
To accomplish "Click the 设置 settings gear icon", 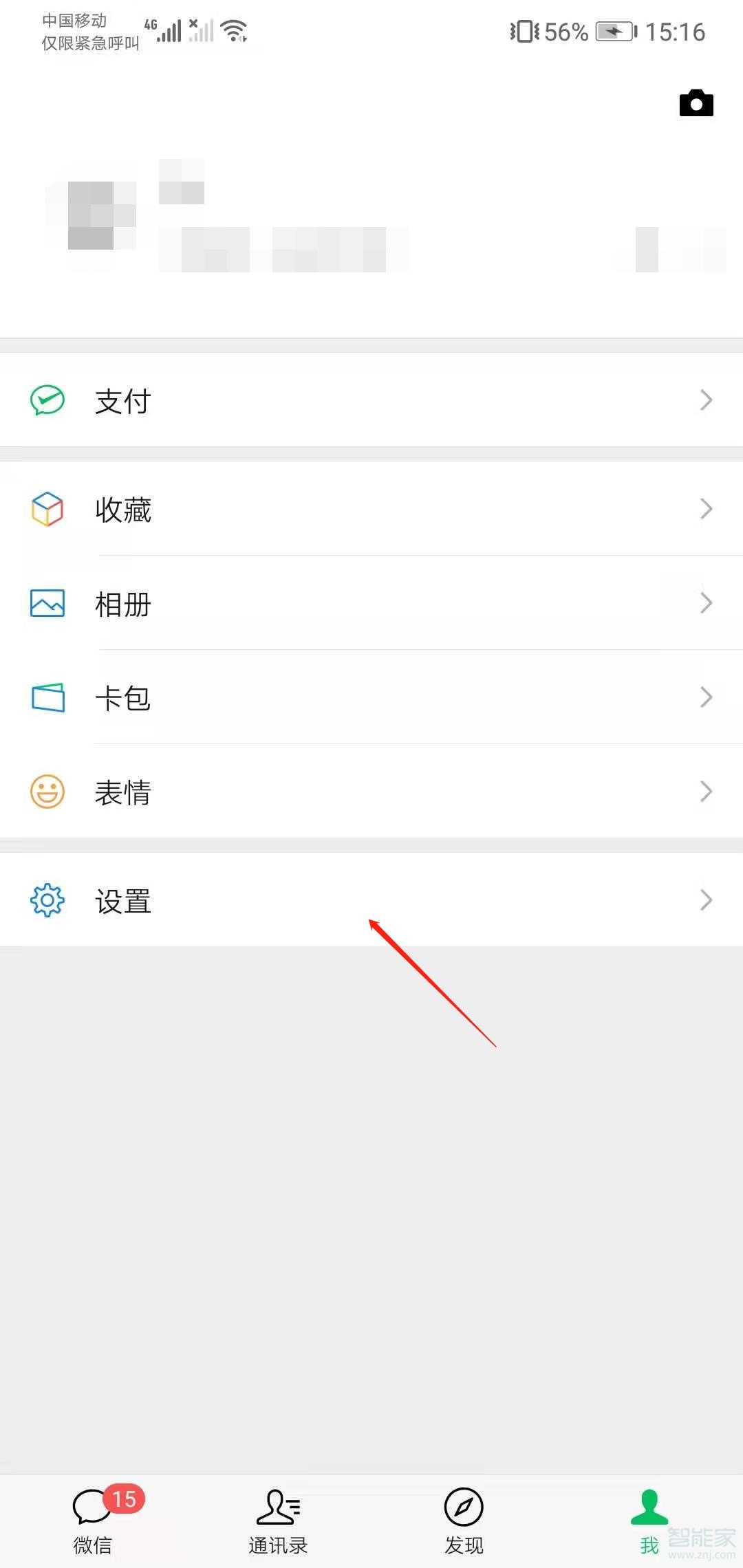I will click(x=46, y=900).
